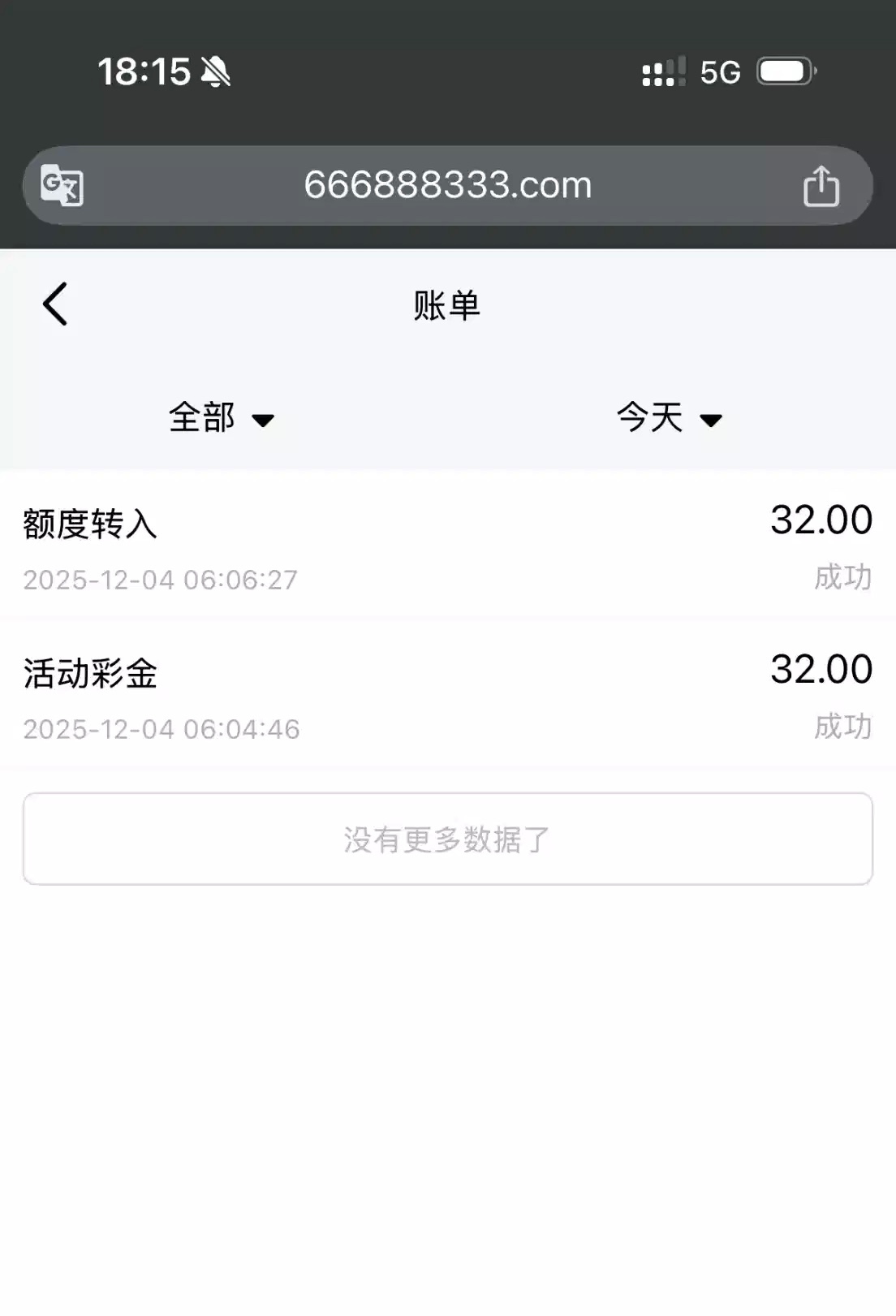The height and width of the screenshot is (1316, 896).
Task: Go back from the 账单 page
Action: 55,304
